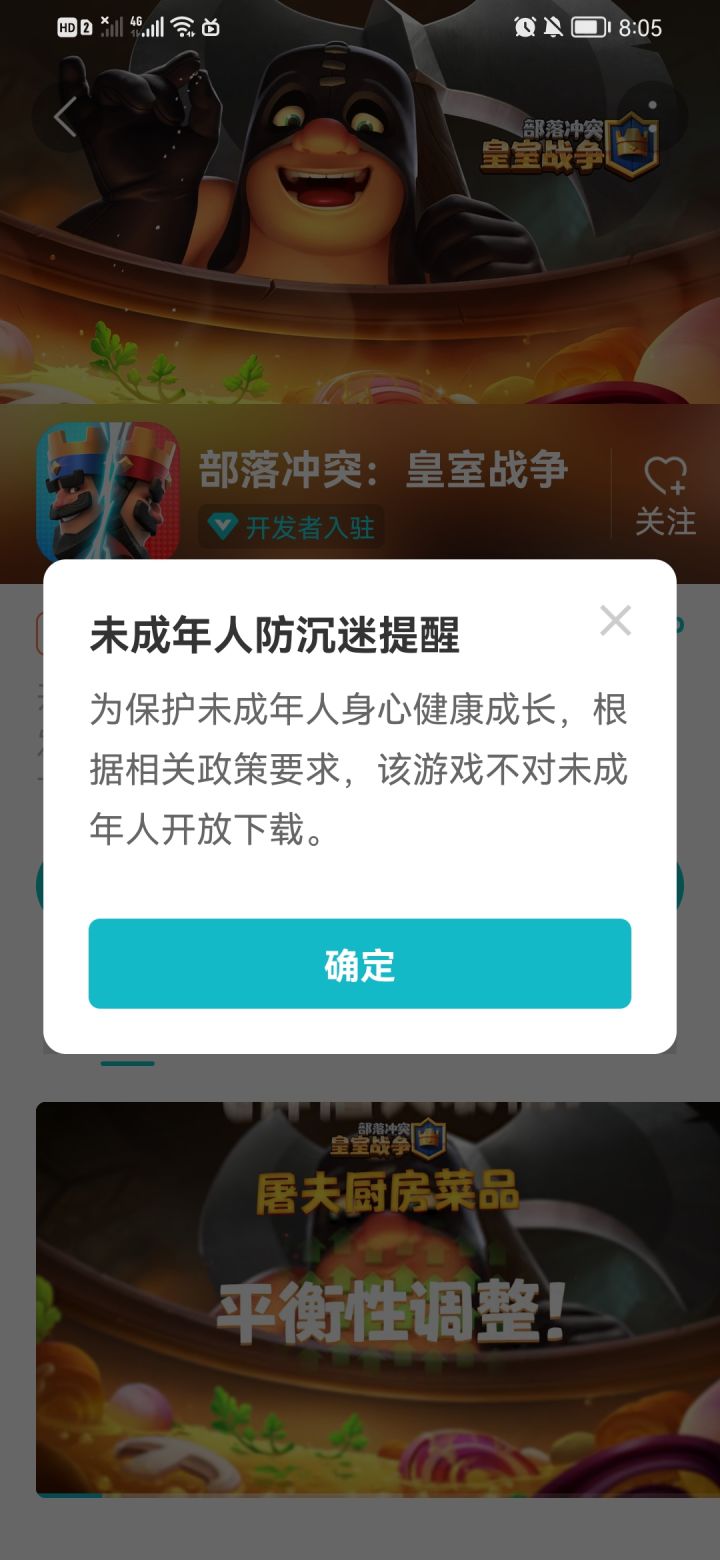This screenshot has height=1560, width=720.
Task: Tap the back arrow in the banner
Action: pos(63,116)
